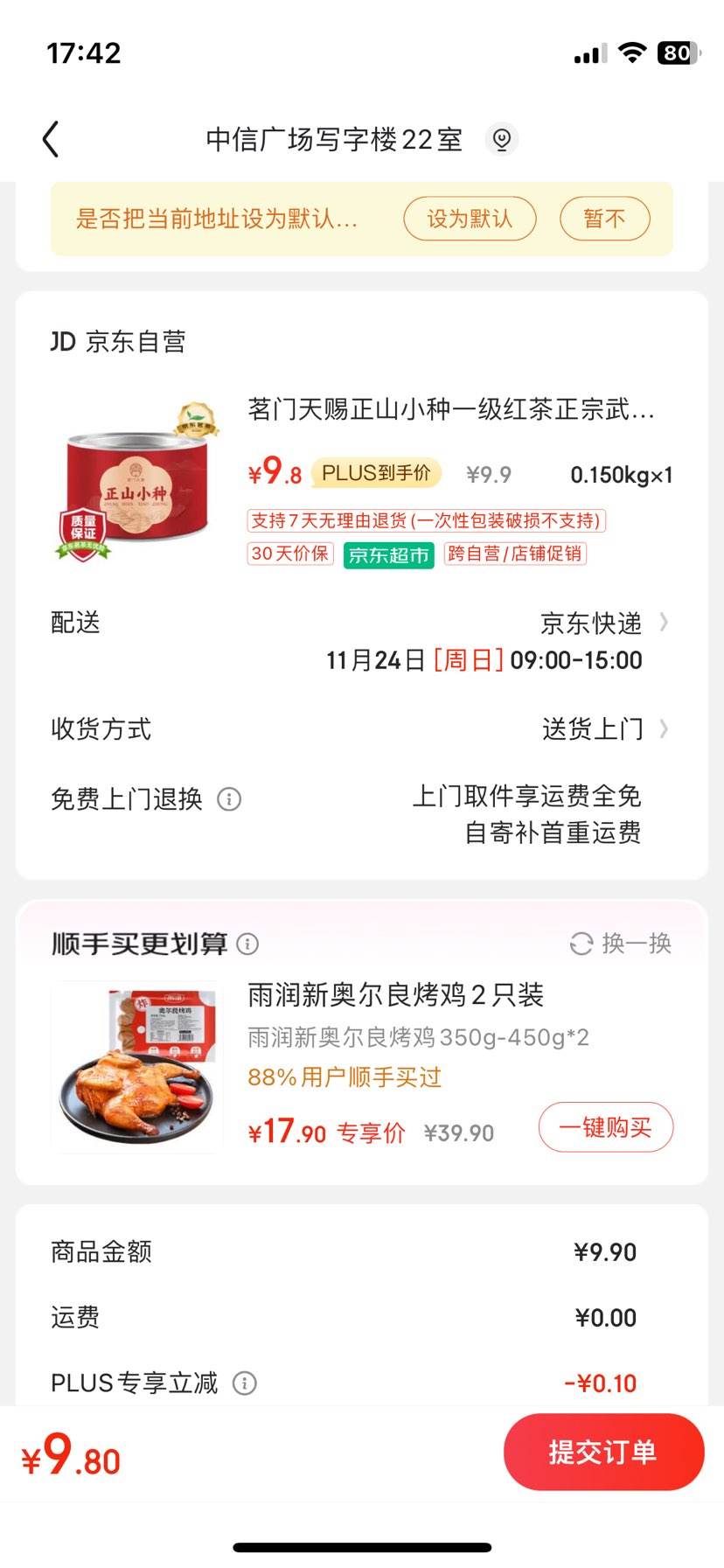This screenshot has width=724, height=1568.
Task: Tap the 30天价保 price protection tag
Action: pyautogui.click(x=289, y=554)
